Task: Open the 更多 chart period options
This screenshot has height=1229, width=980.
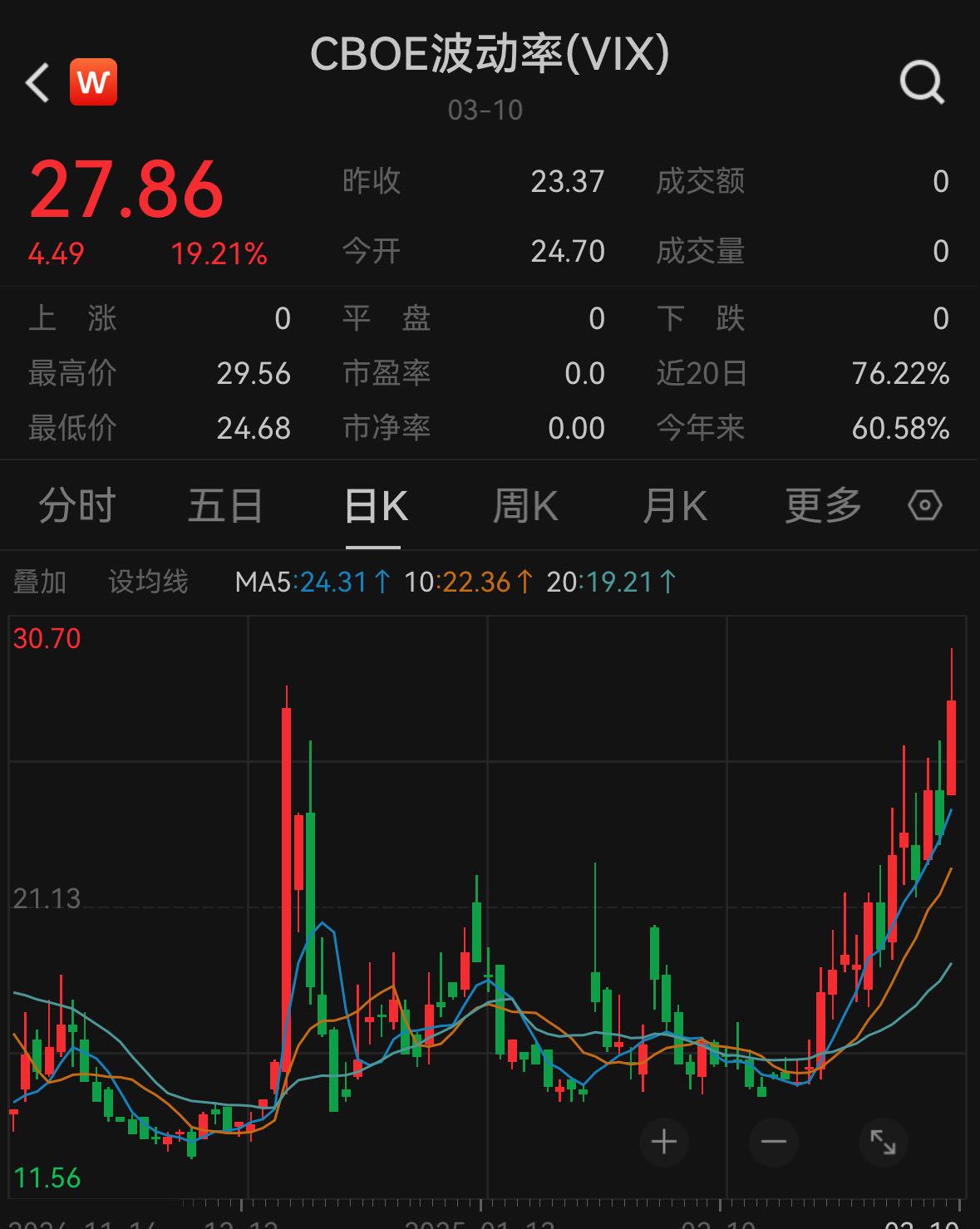Action: click(823, 506)
